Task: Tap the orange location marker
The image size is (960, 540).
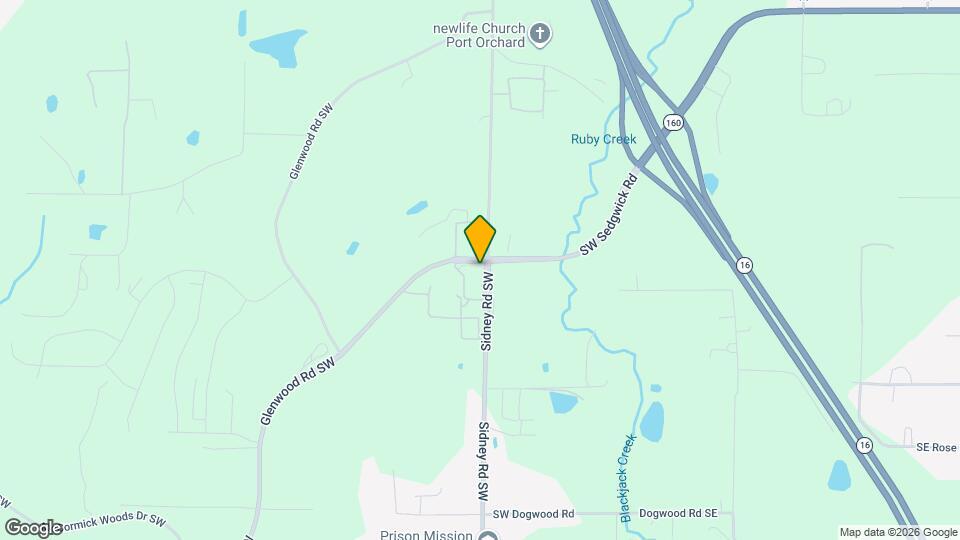Action: 481,239
